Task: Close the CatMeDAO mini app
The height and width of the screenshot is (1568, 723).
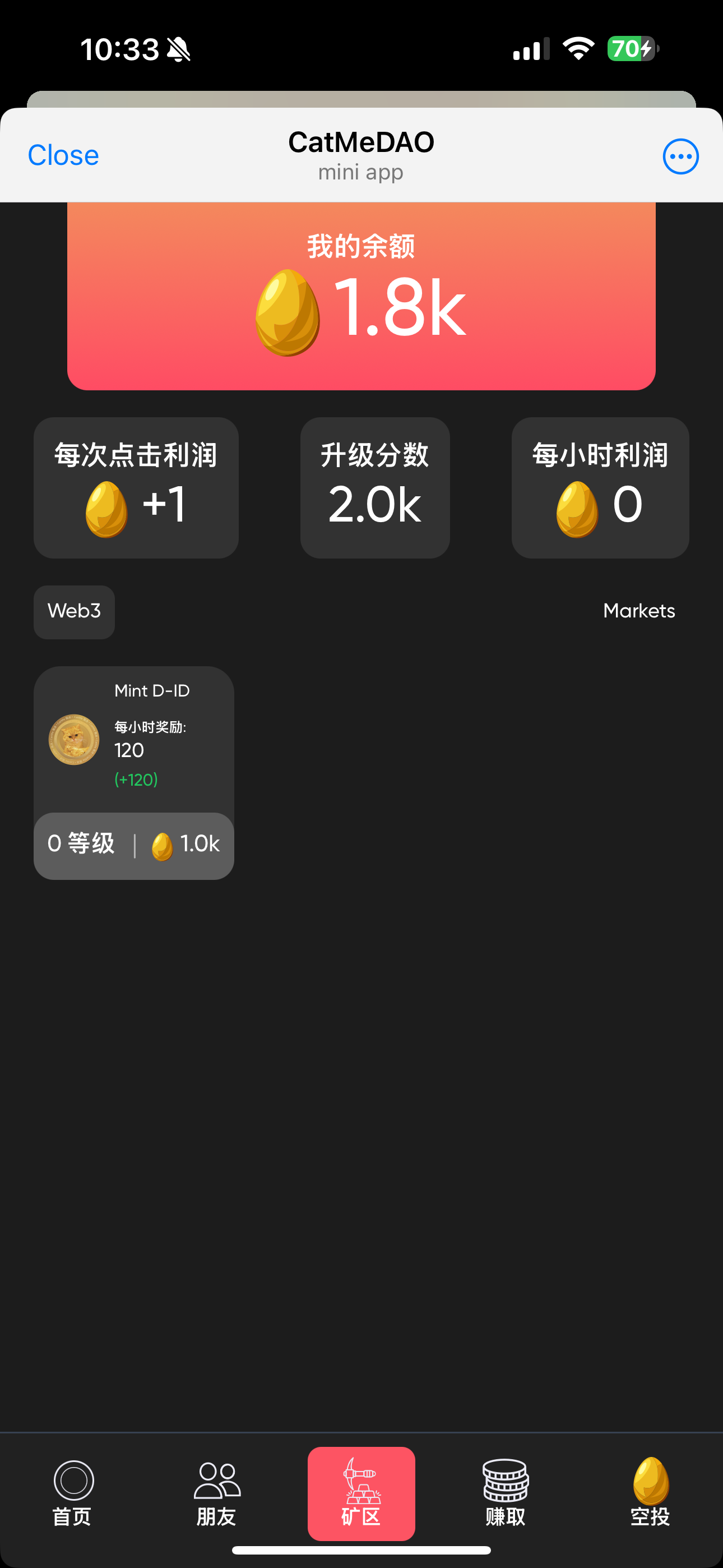Action: pyautogui.click(x=63, y=155)
